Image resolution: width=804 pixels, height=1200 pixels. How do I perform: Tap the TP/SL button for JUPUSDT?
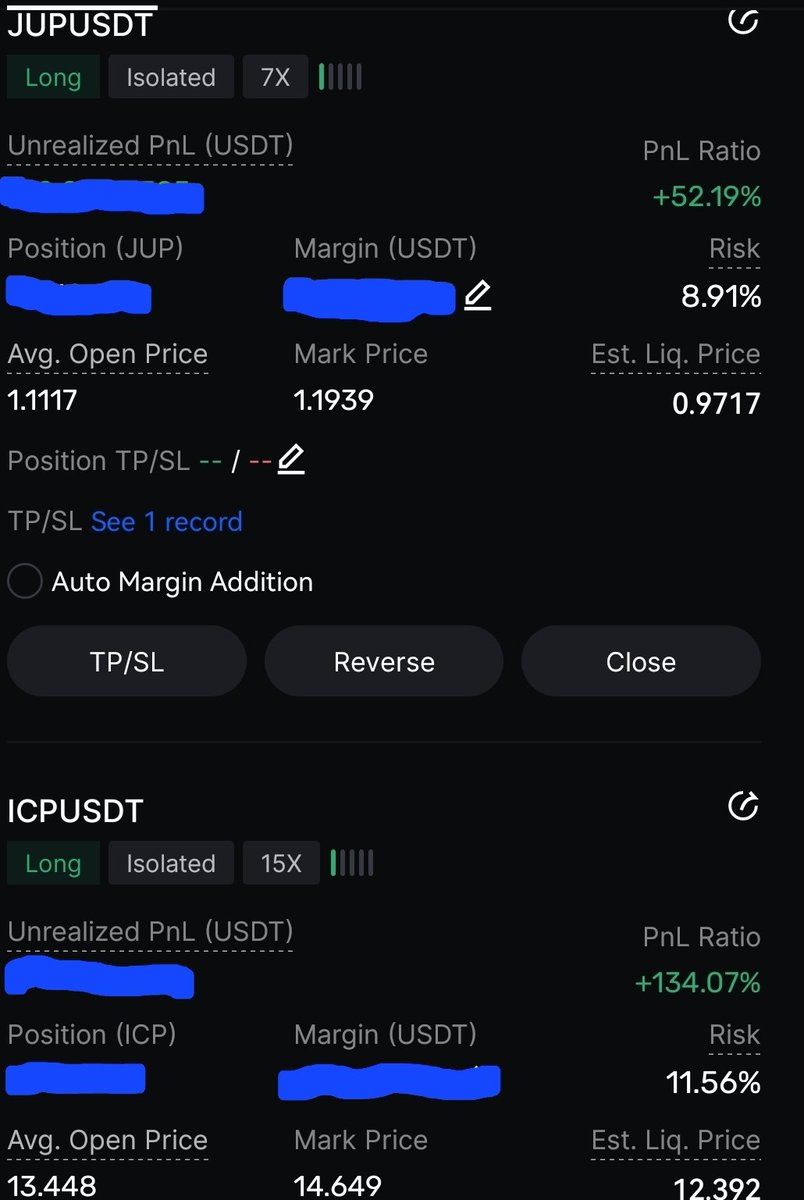click(x=126, y=662)
